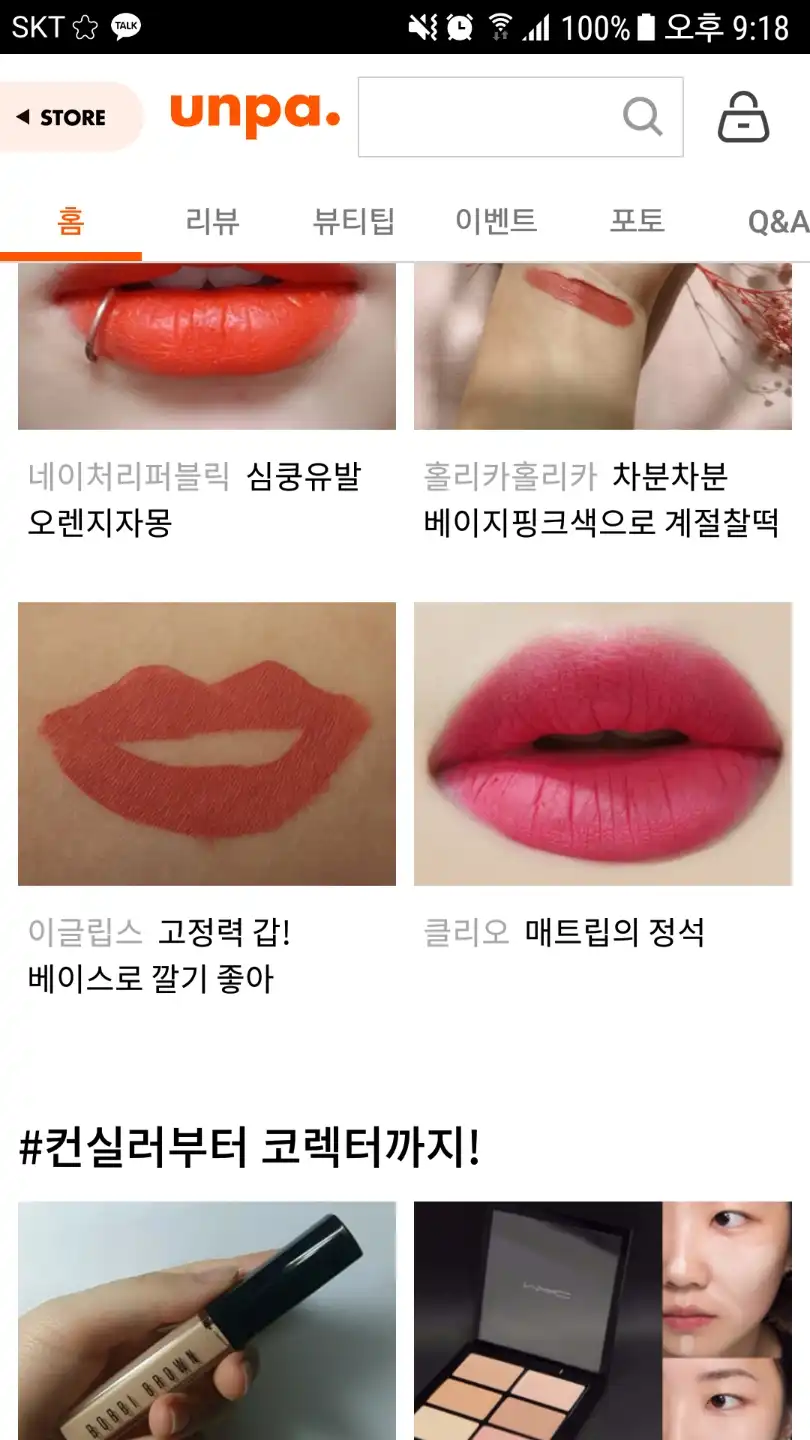Image resolution: width=810 pixels, height=1440 pixels.
Task: View the 클리오 매트립의 정석 review
Action: 603,743
